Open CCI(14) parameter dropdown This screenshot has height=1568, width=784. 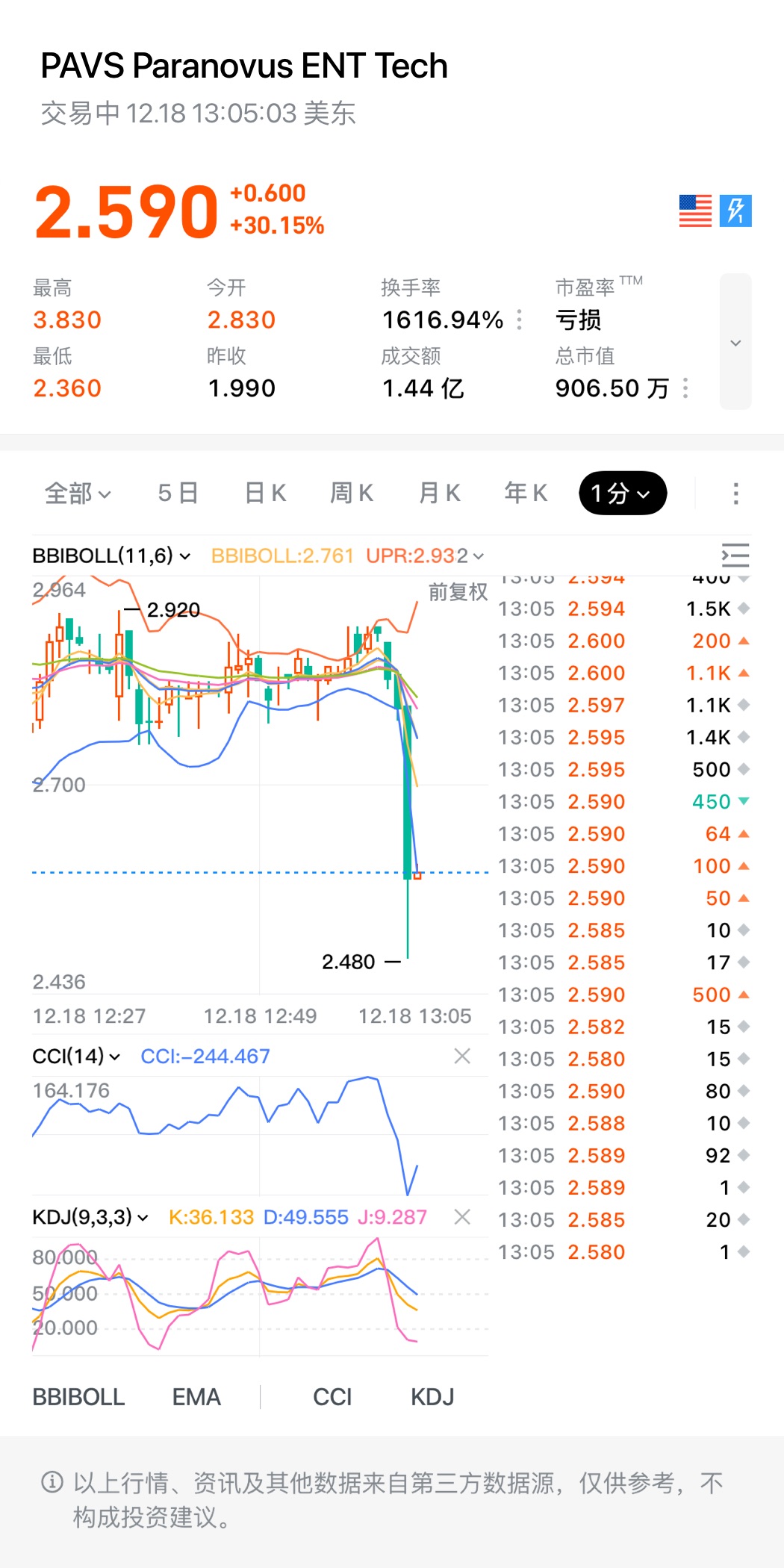coord(76,1057)
